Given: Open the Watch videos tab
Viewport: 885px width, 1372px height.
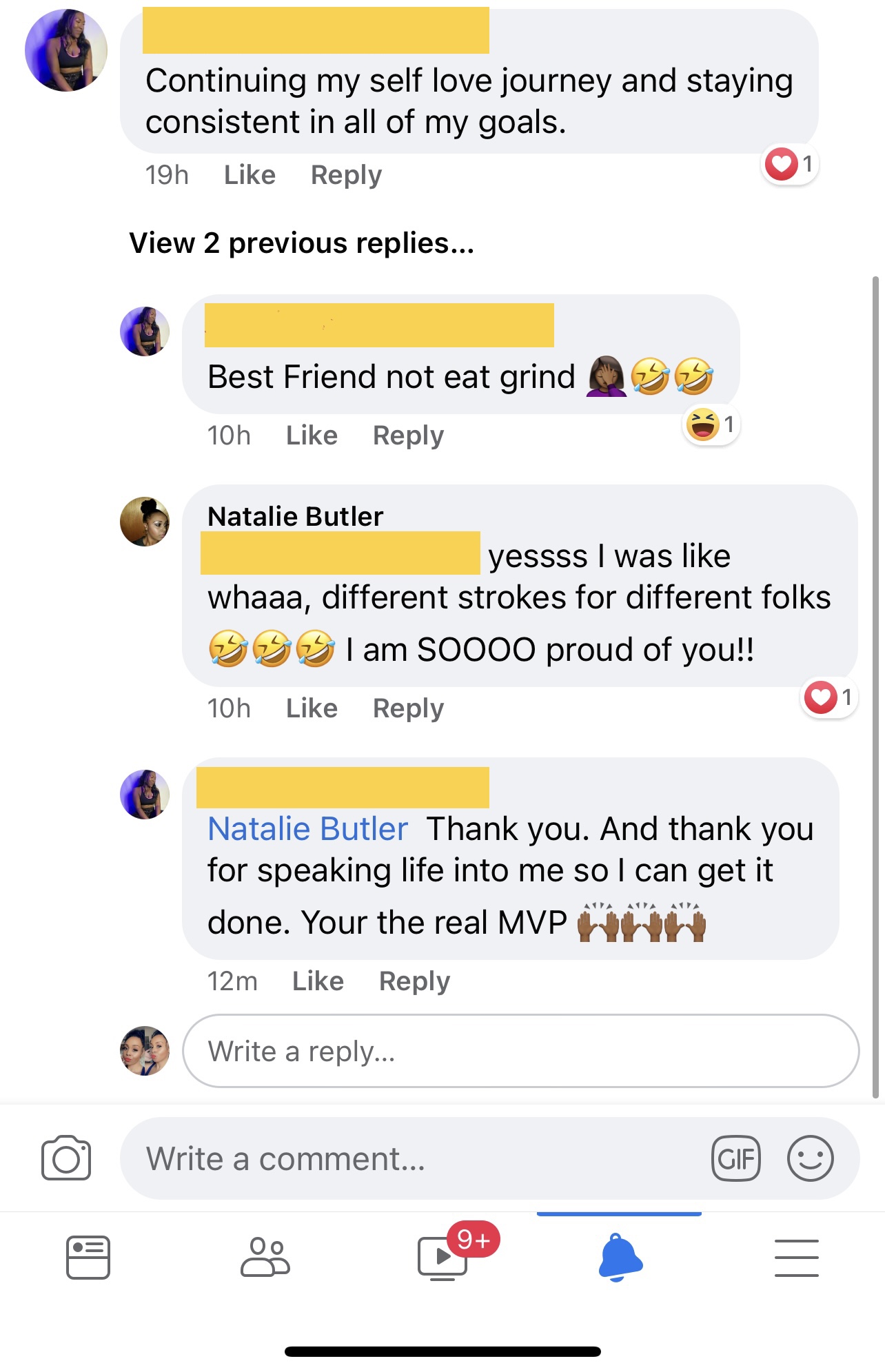Looking at the screenshot, I should tap(443, 1258).
